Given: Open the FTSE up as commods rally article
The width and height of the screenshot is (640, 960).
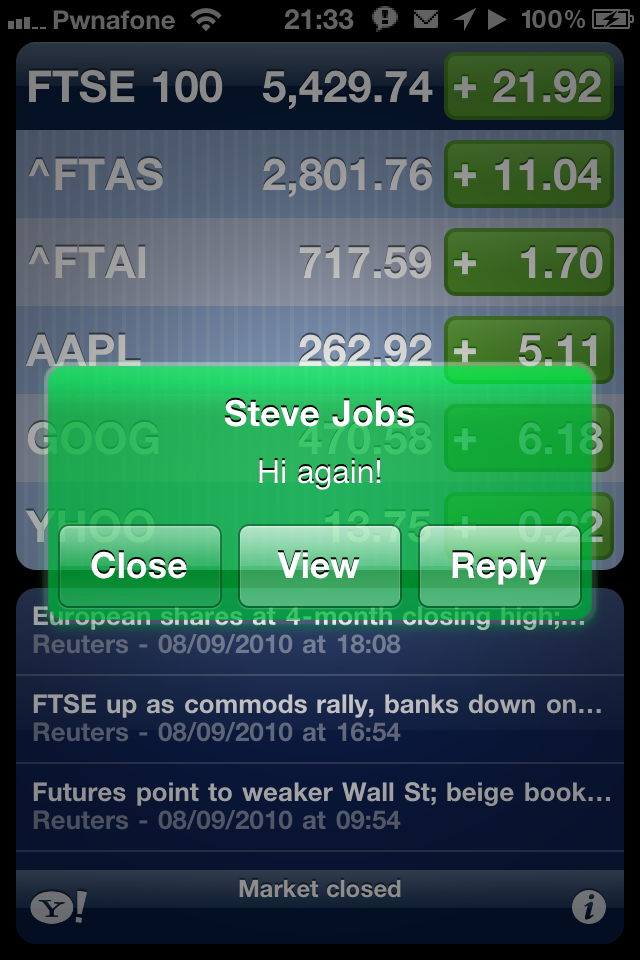Looking at the screenshot, I should point(318,718).
